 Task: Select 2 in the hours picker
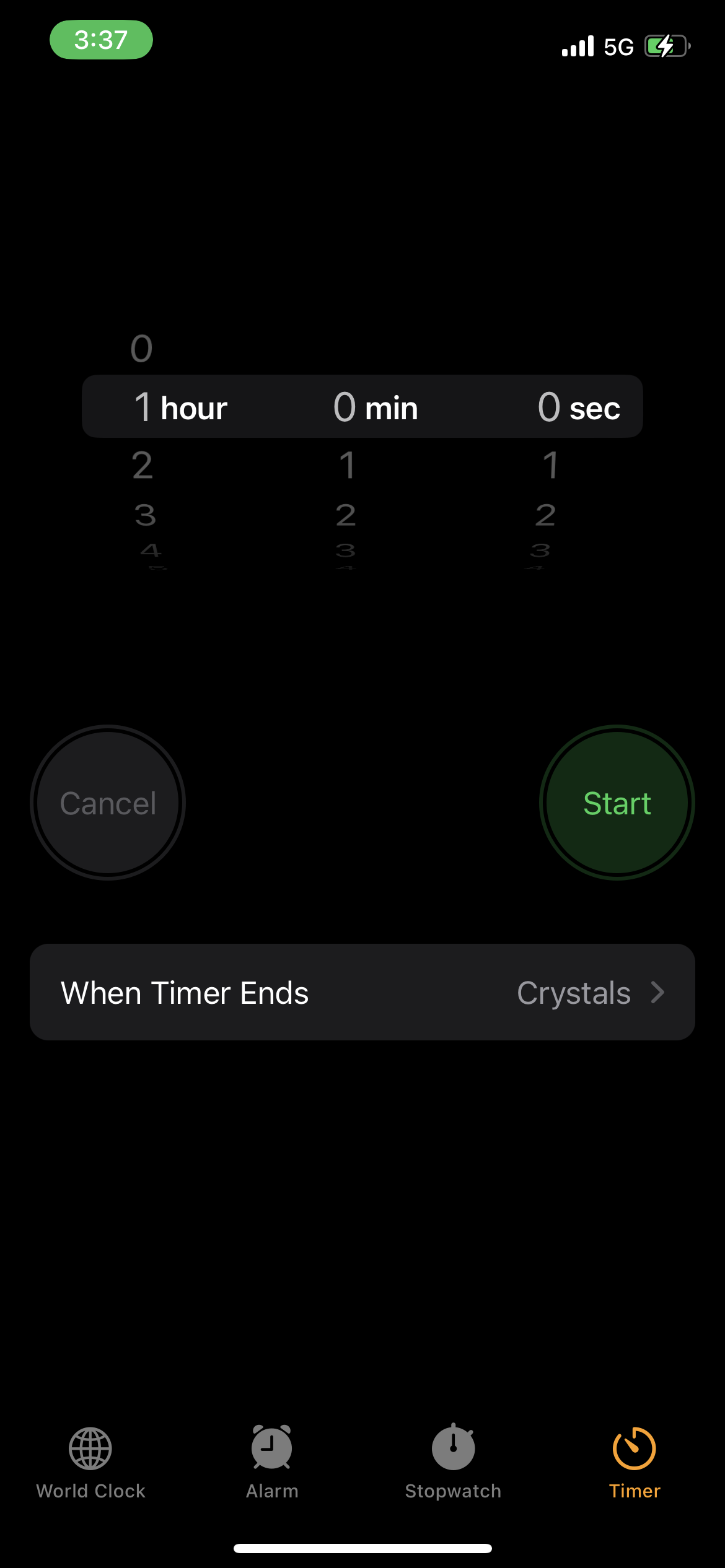(x=143, y=465)
